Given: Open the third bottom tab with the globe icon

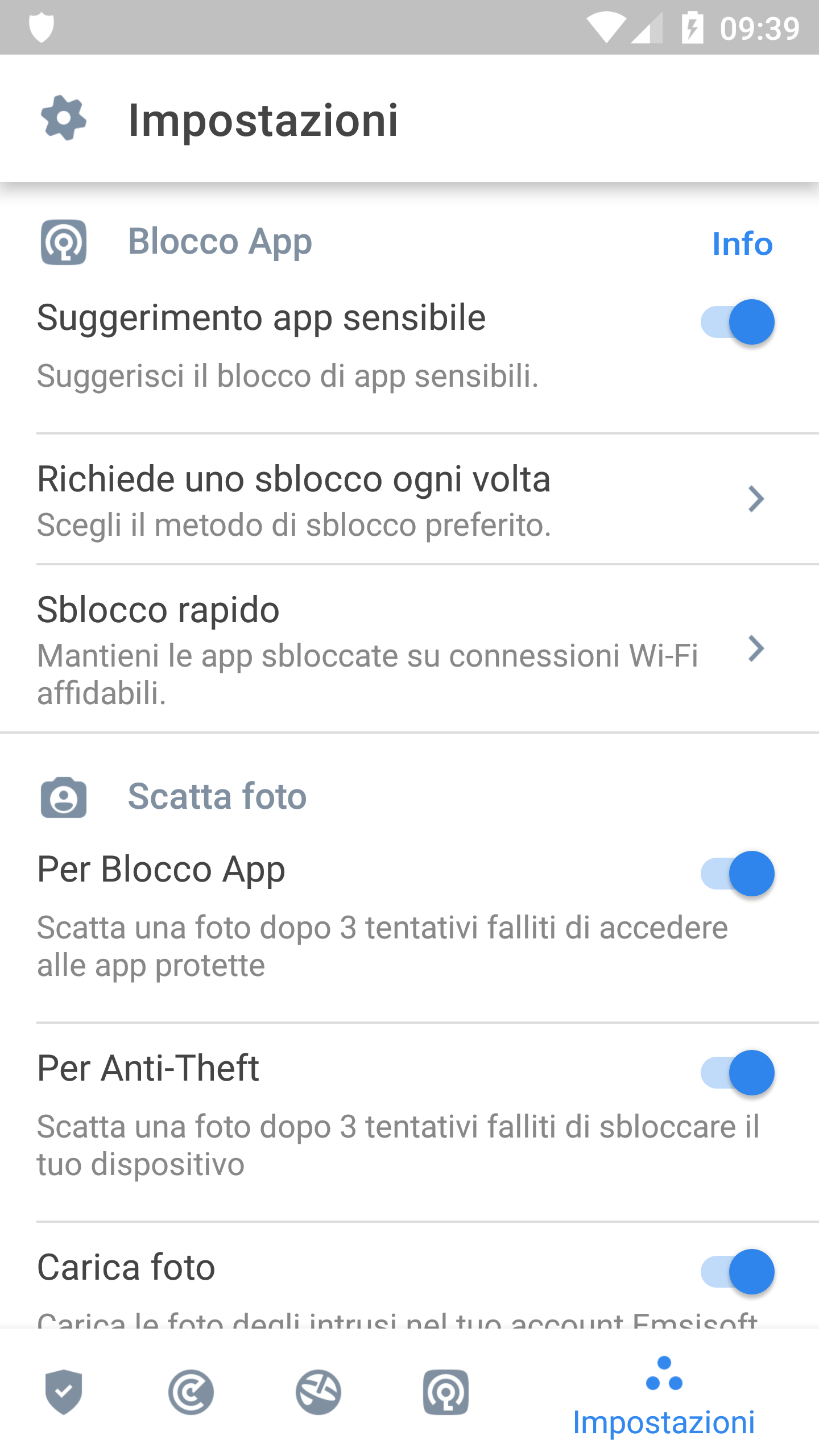Looking at the screenshot, I should [x=318, y=1392].
